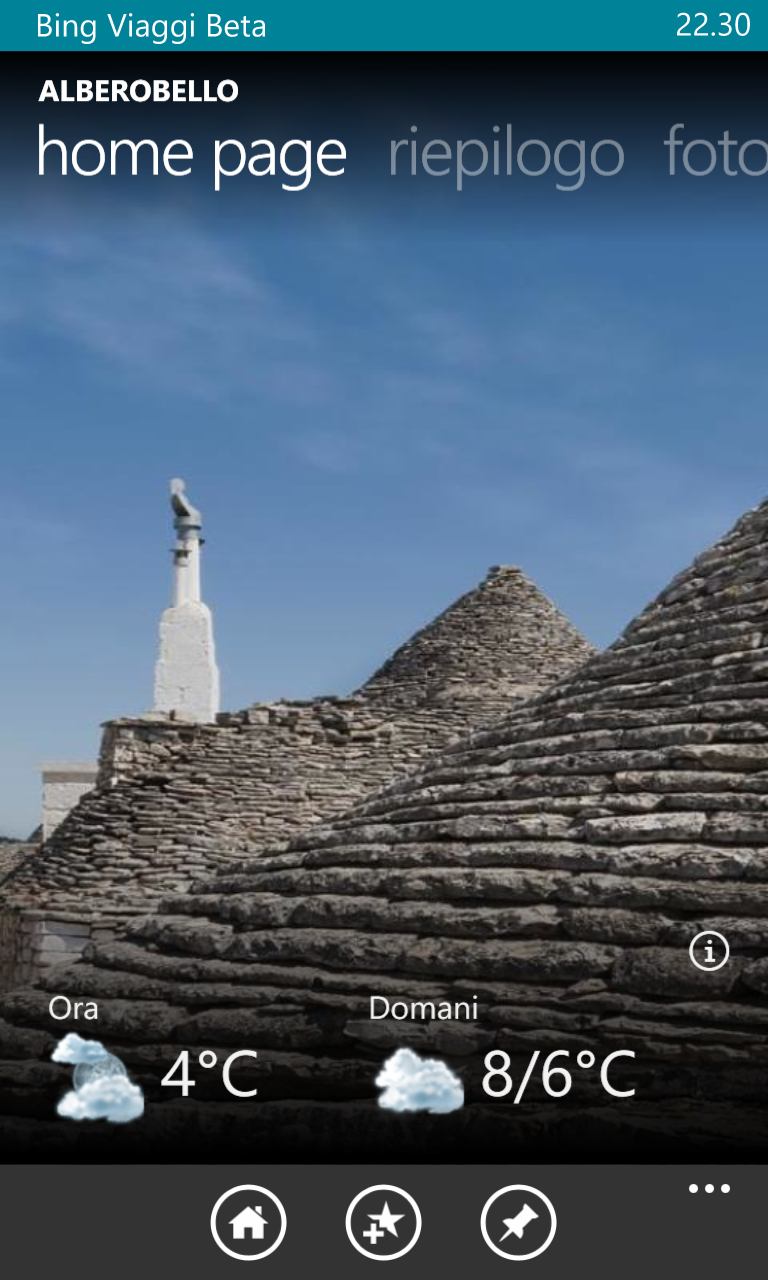This screenshot has width=768, height=1280.
Task: Tap the home button in app bar
Action: tap(249, 1222)
